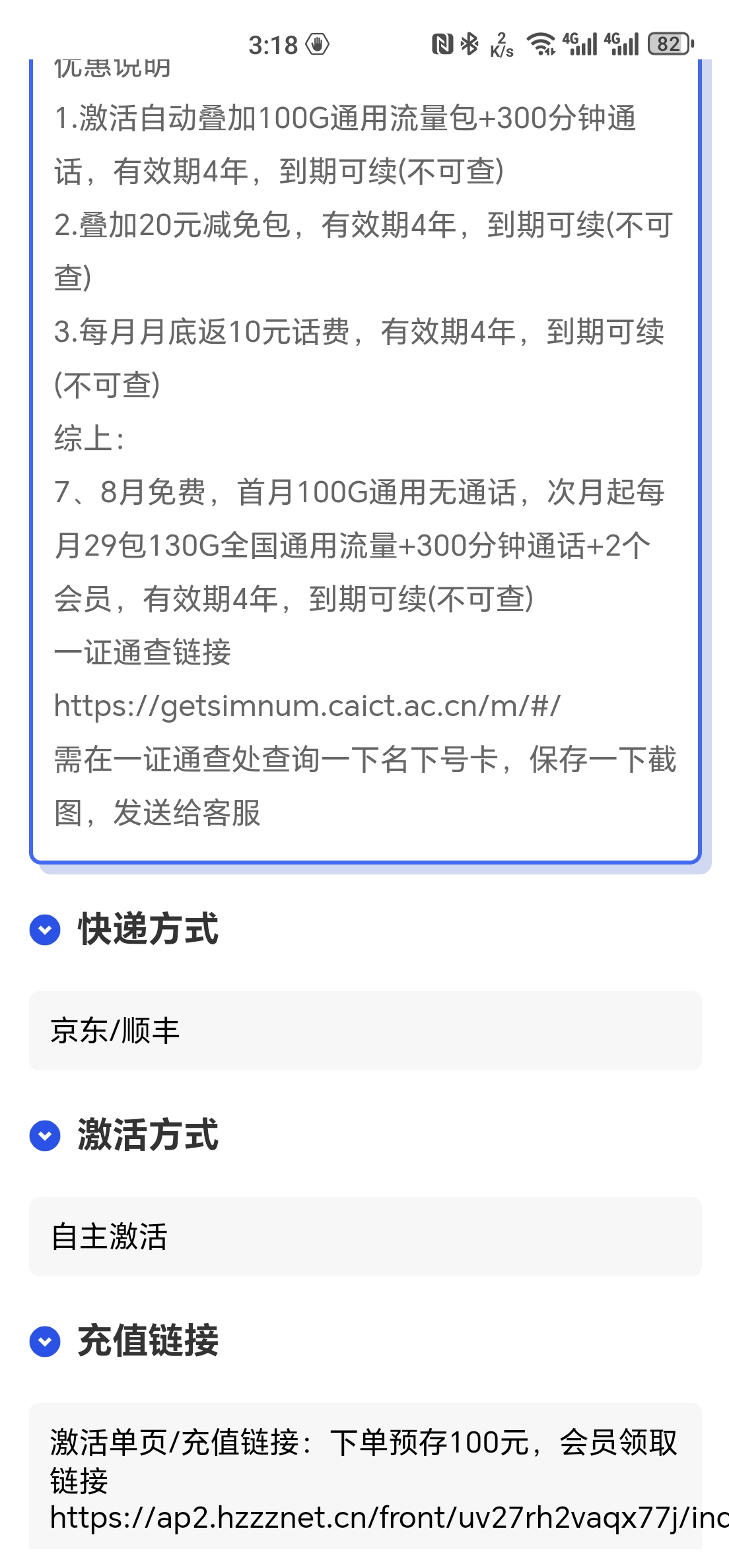
Task: Toggle the 充值链接 section chevron
Action: pos(45,1342)
